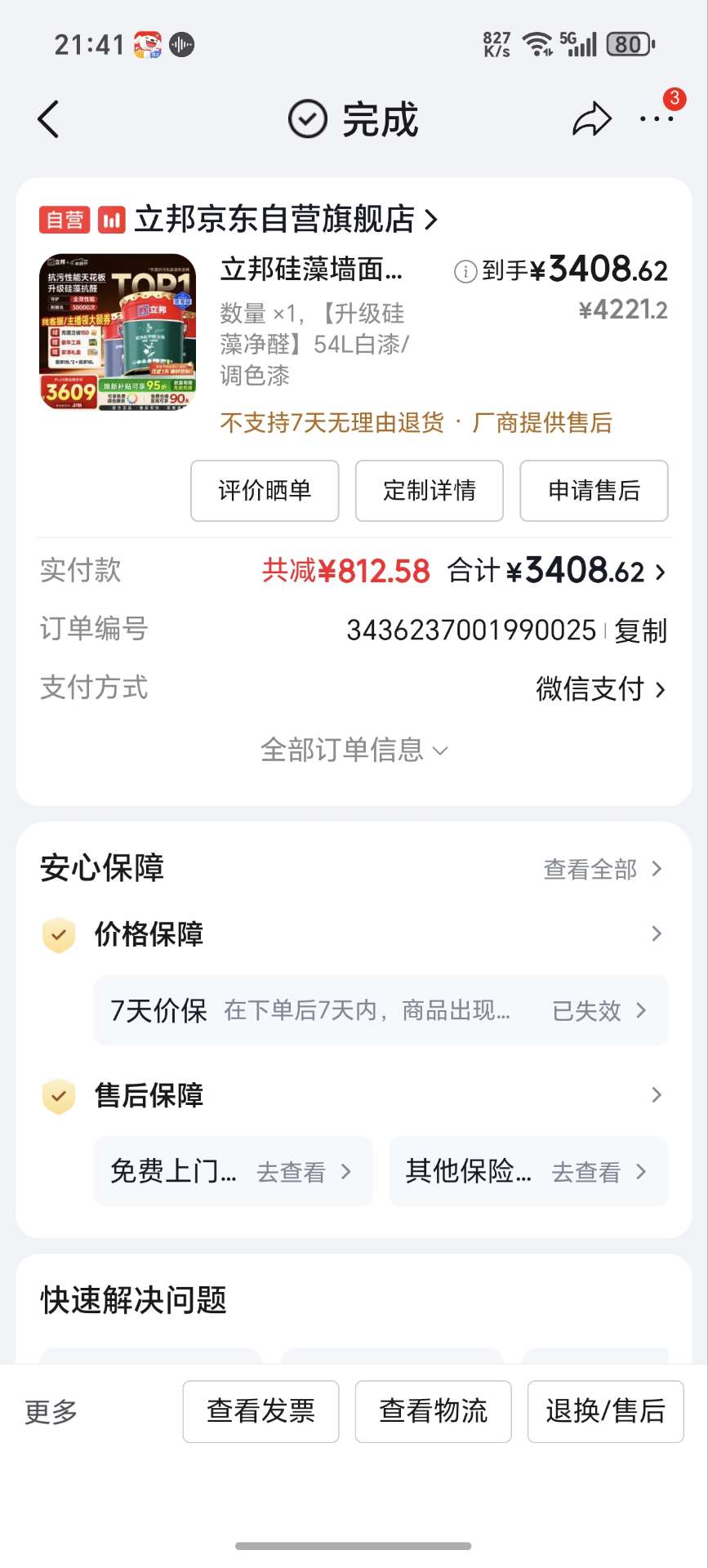Image resolution: width=708 pixels, height=1568 pixels.
Task: Tap 查看发票 at the bottom
Action: (260, 1412)
